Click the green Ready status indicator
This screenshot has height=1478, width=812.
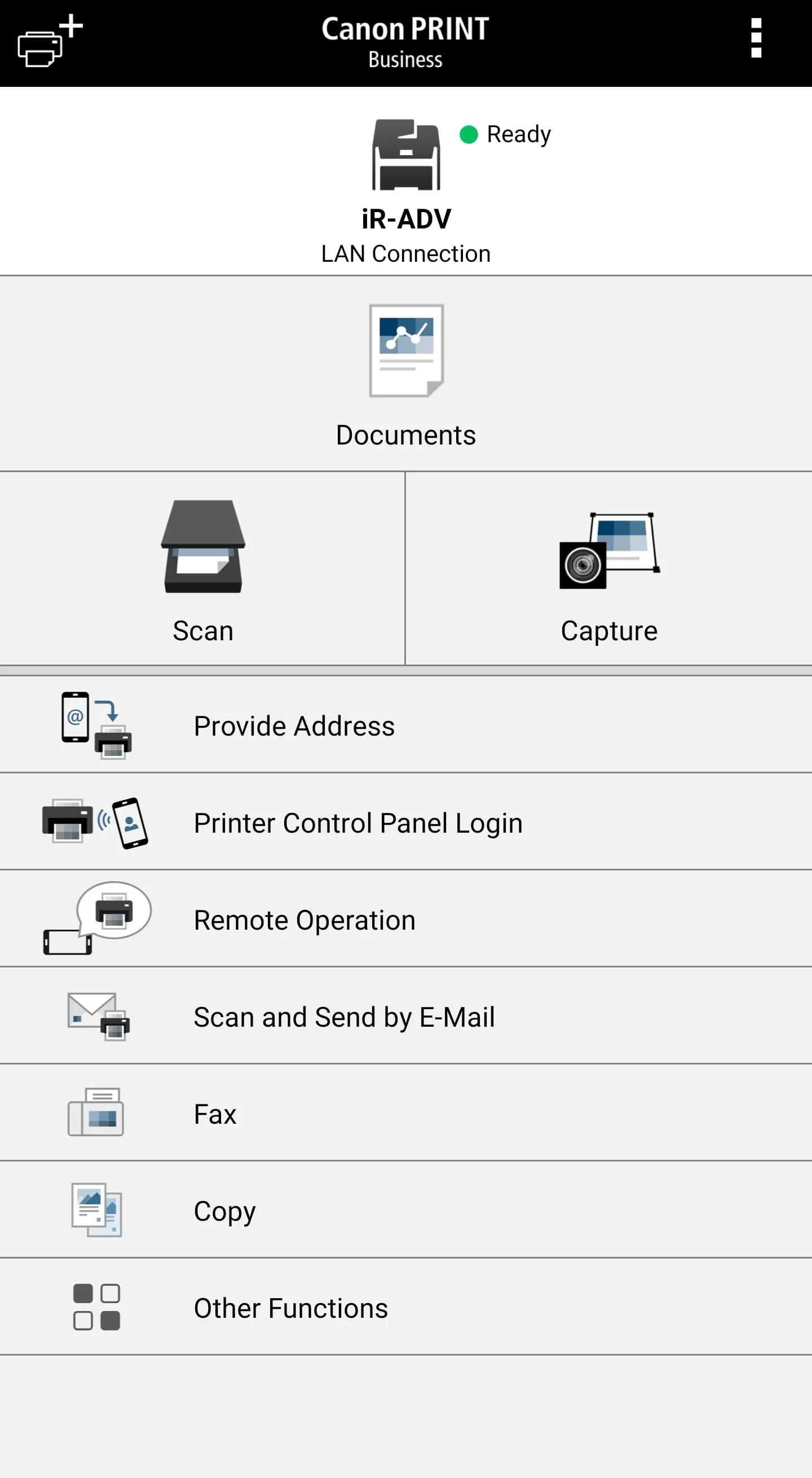click(x=469, y=134)
